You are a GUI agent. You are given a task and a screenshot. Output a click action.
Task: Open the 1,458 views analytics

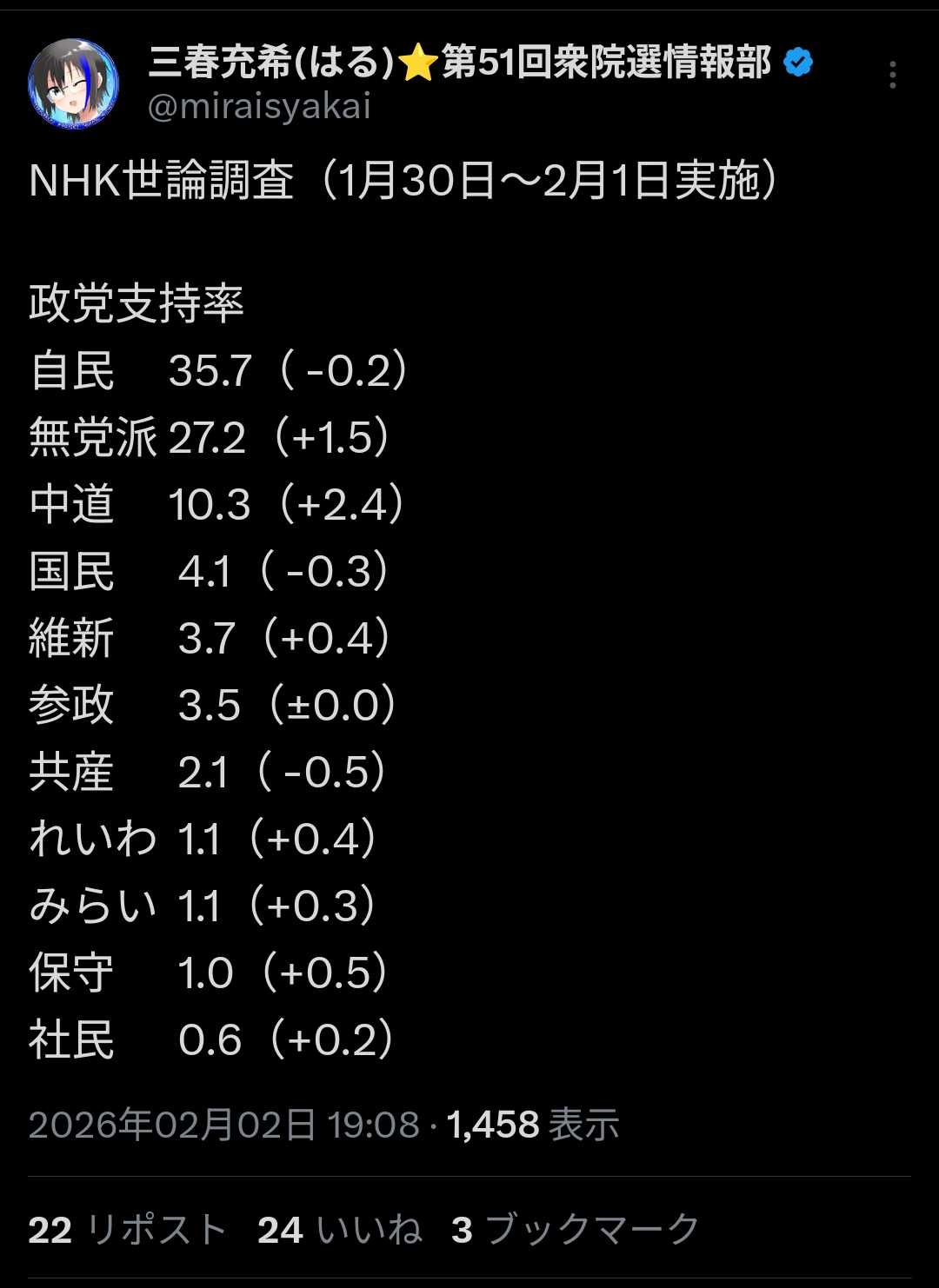point(532,1125)
